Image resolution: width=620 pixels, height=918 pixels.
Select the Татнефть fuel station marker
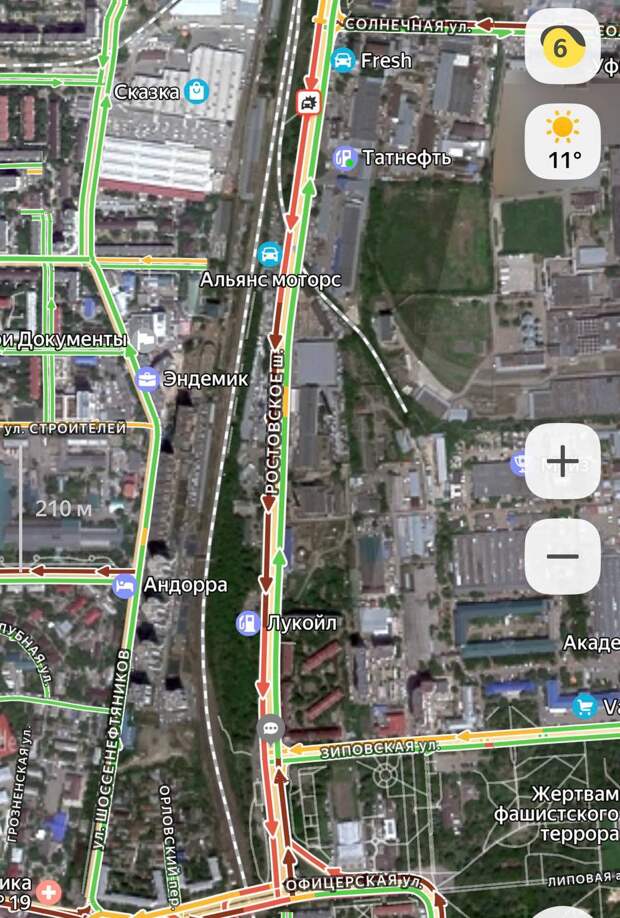[345, 158]
